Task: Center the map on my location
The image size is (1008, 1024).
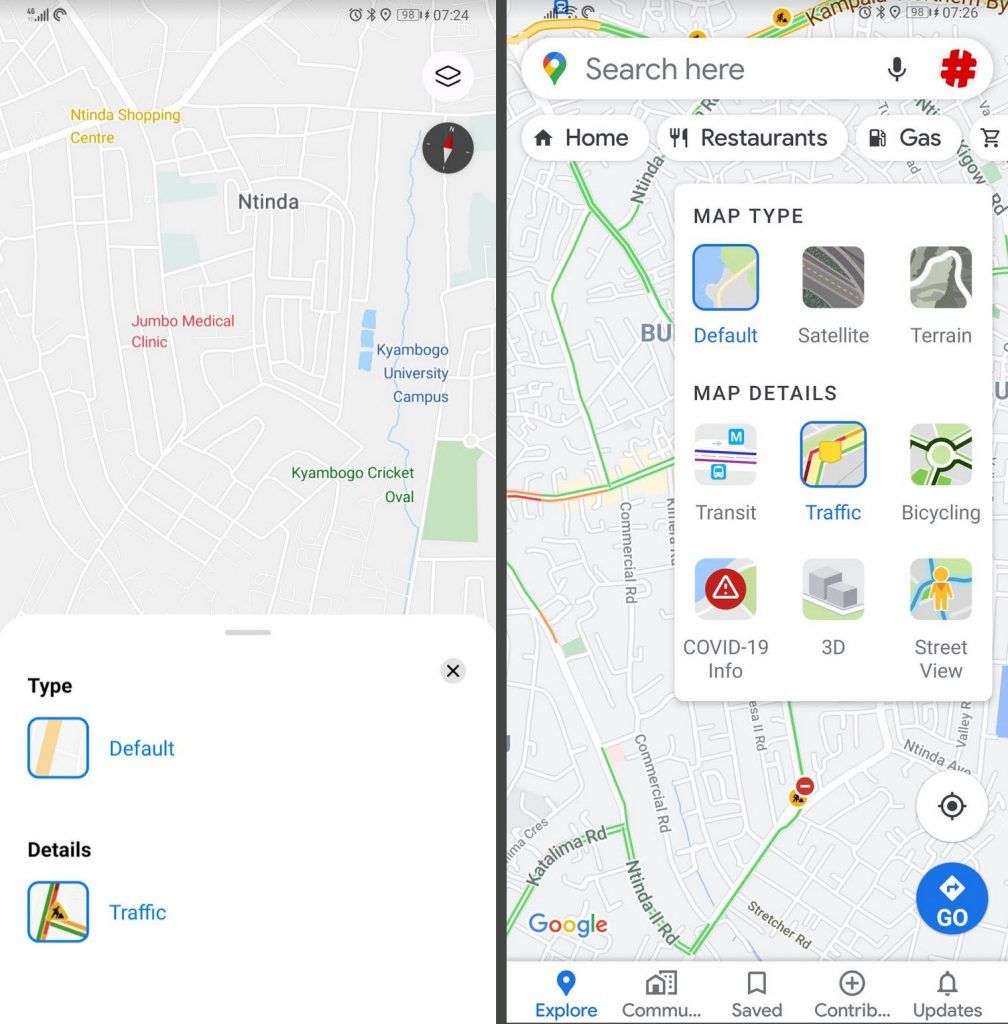Action: 951,806
